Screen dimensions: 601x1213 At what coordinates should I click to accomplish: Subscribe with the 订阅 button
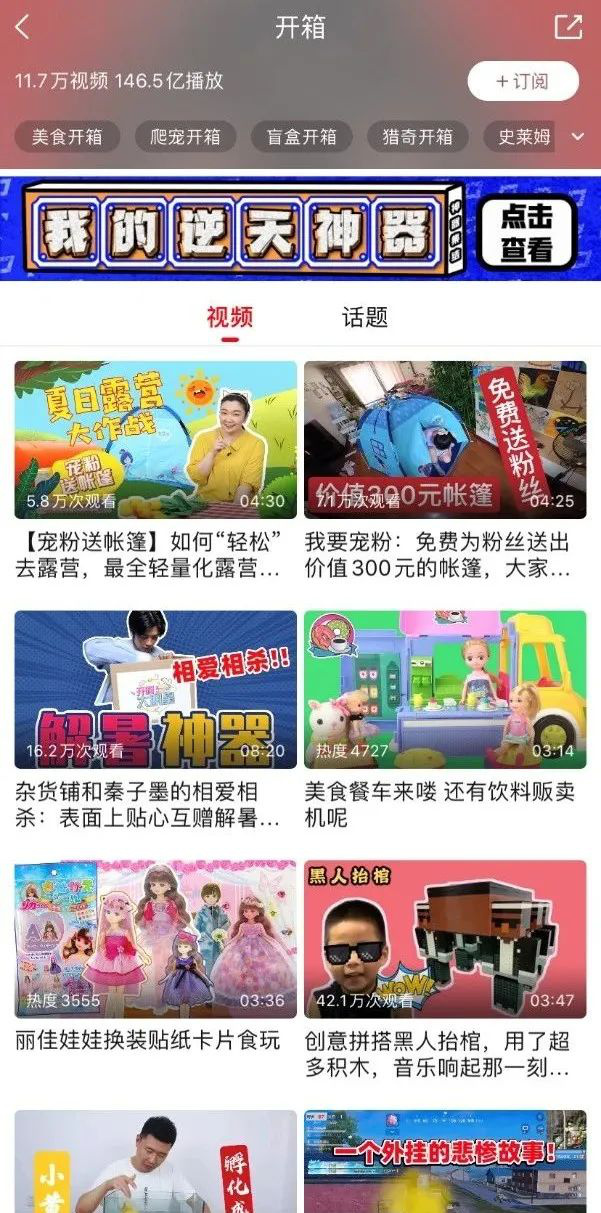click(x=523, y=81)
